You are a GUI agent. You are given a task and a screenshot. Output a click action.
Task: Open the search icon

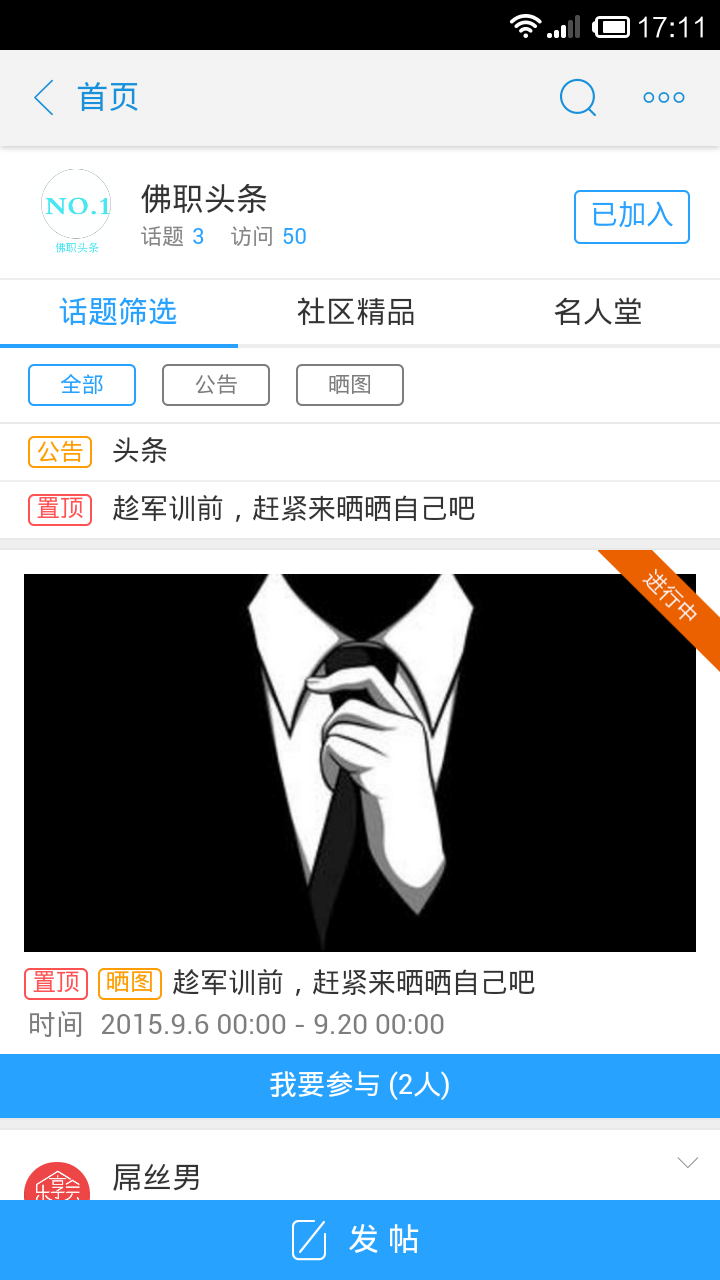(x=578, y=98)
